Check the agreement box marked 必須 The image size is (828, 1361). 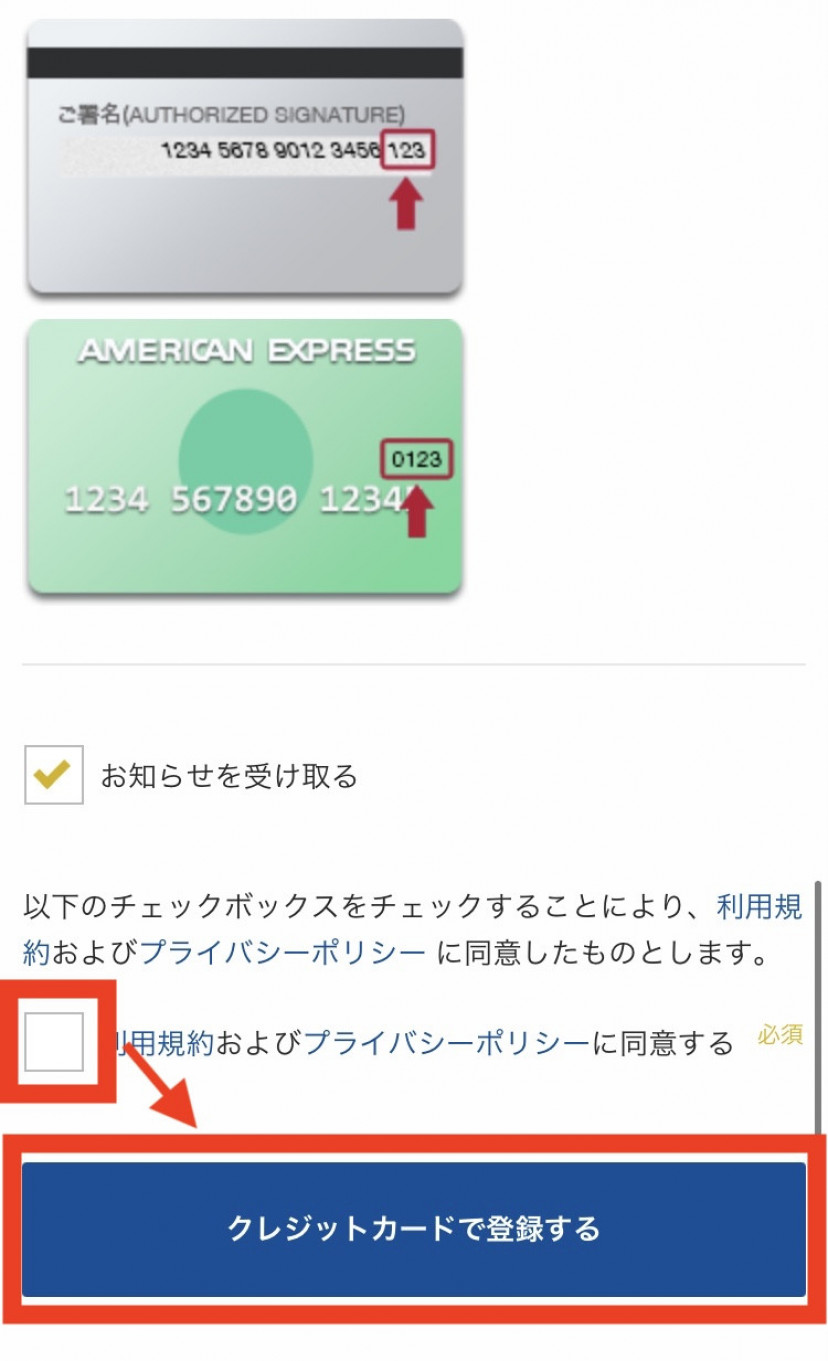pos(54,1042)
